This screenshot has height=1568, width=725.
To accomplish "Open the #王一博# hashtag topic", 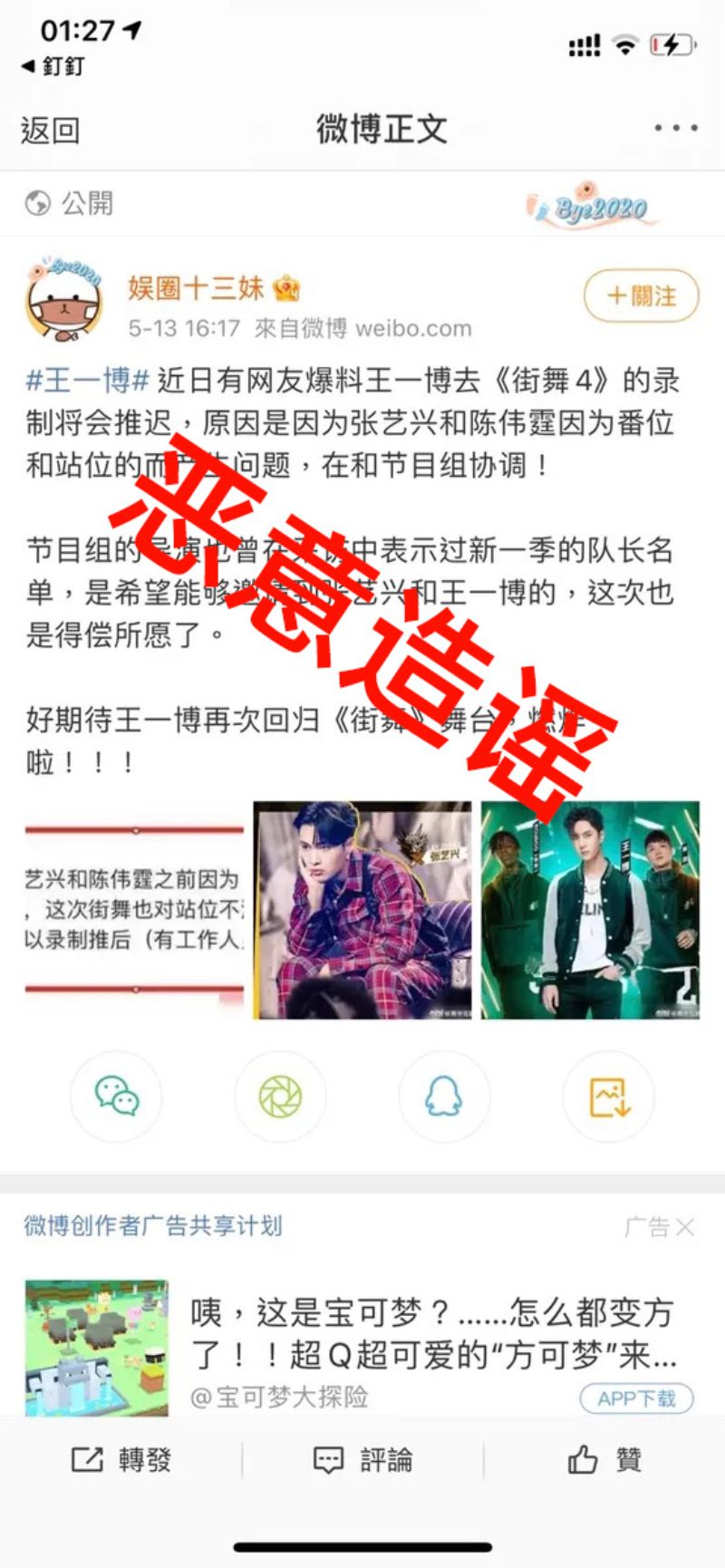I will pyautogui.click(x=87, y=380).
